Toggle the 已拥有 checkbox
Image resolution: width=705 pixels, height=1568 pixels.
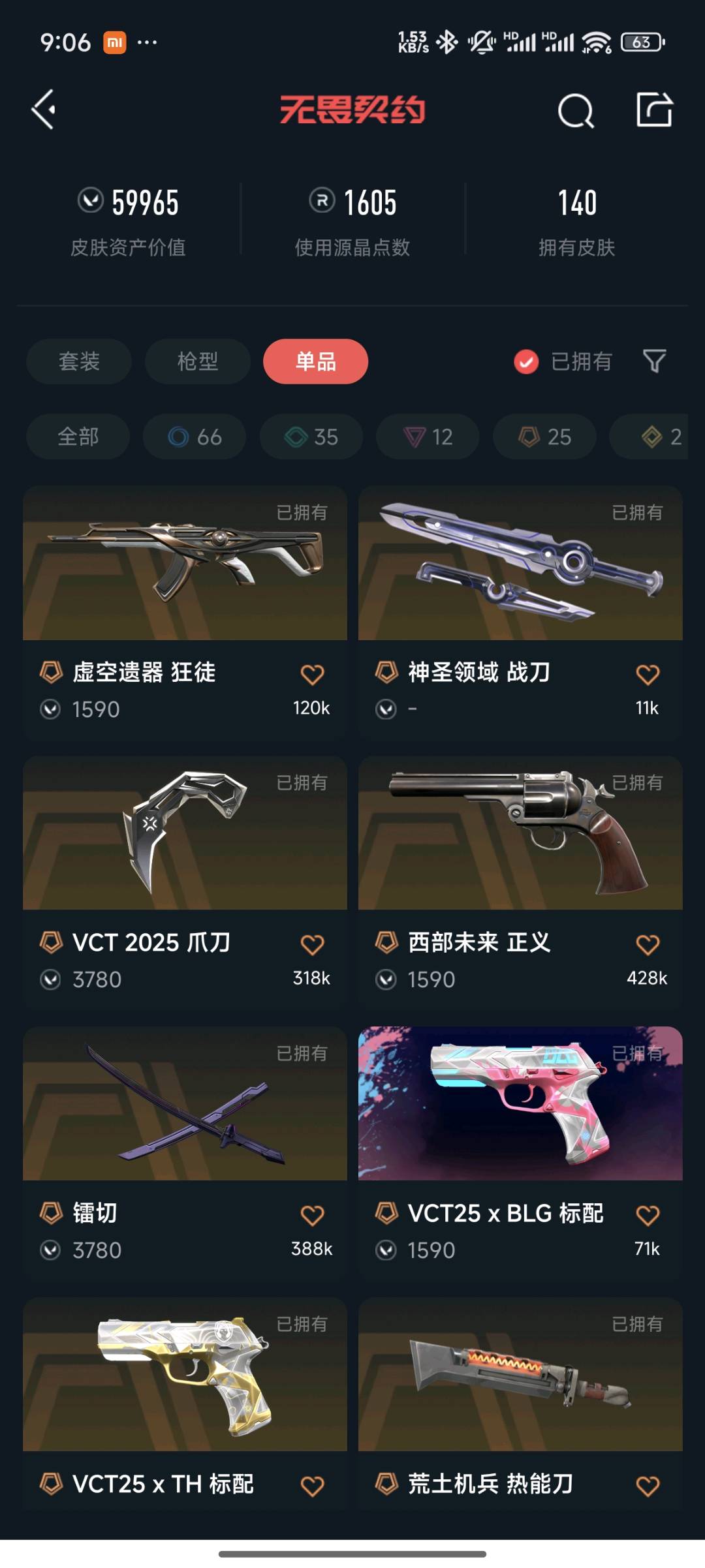point(526,361)
